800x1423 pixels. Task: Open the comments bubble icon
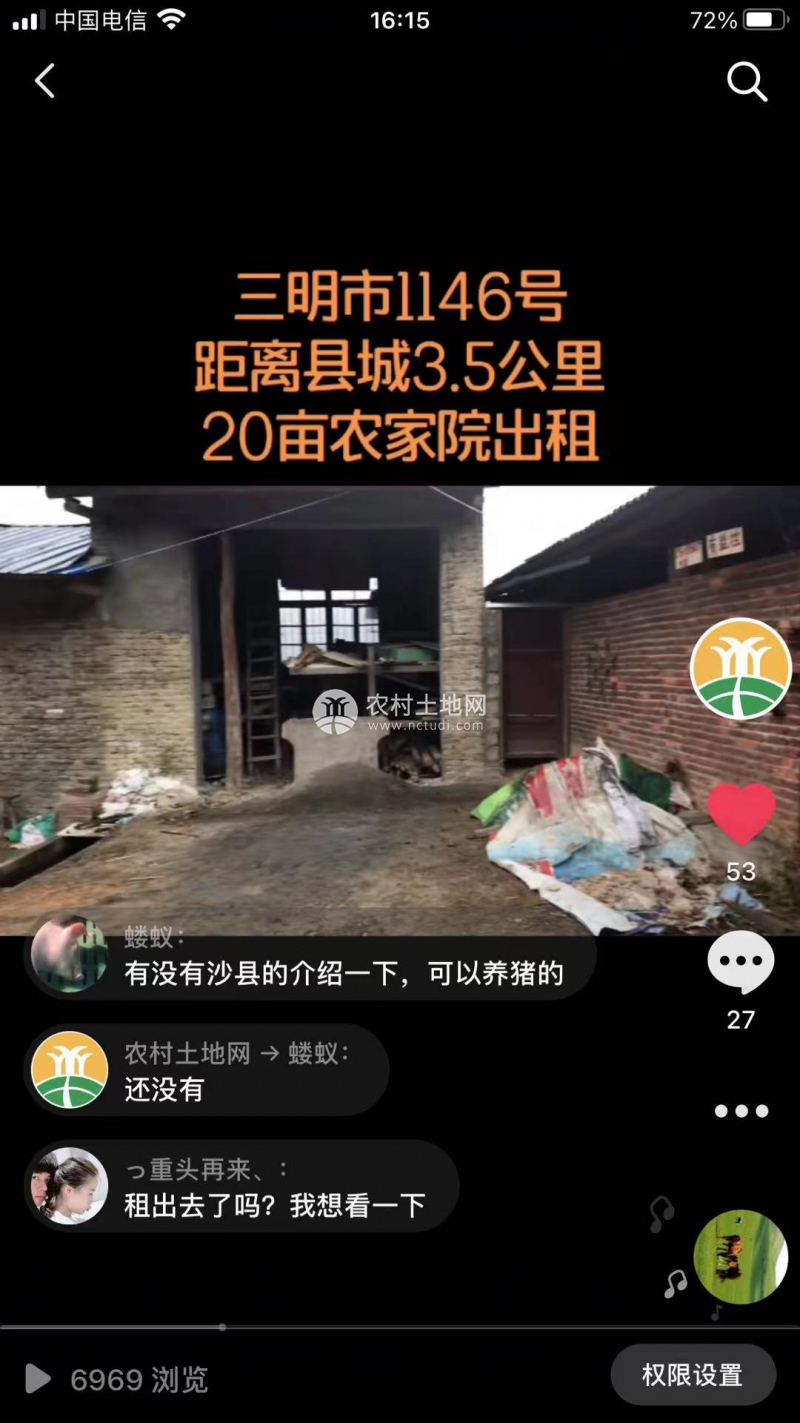pyautogui.click(x=741, y=963)
